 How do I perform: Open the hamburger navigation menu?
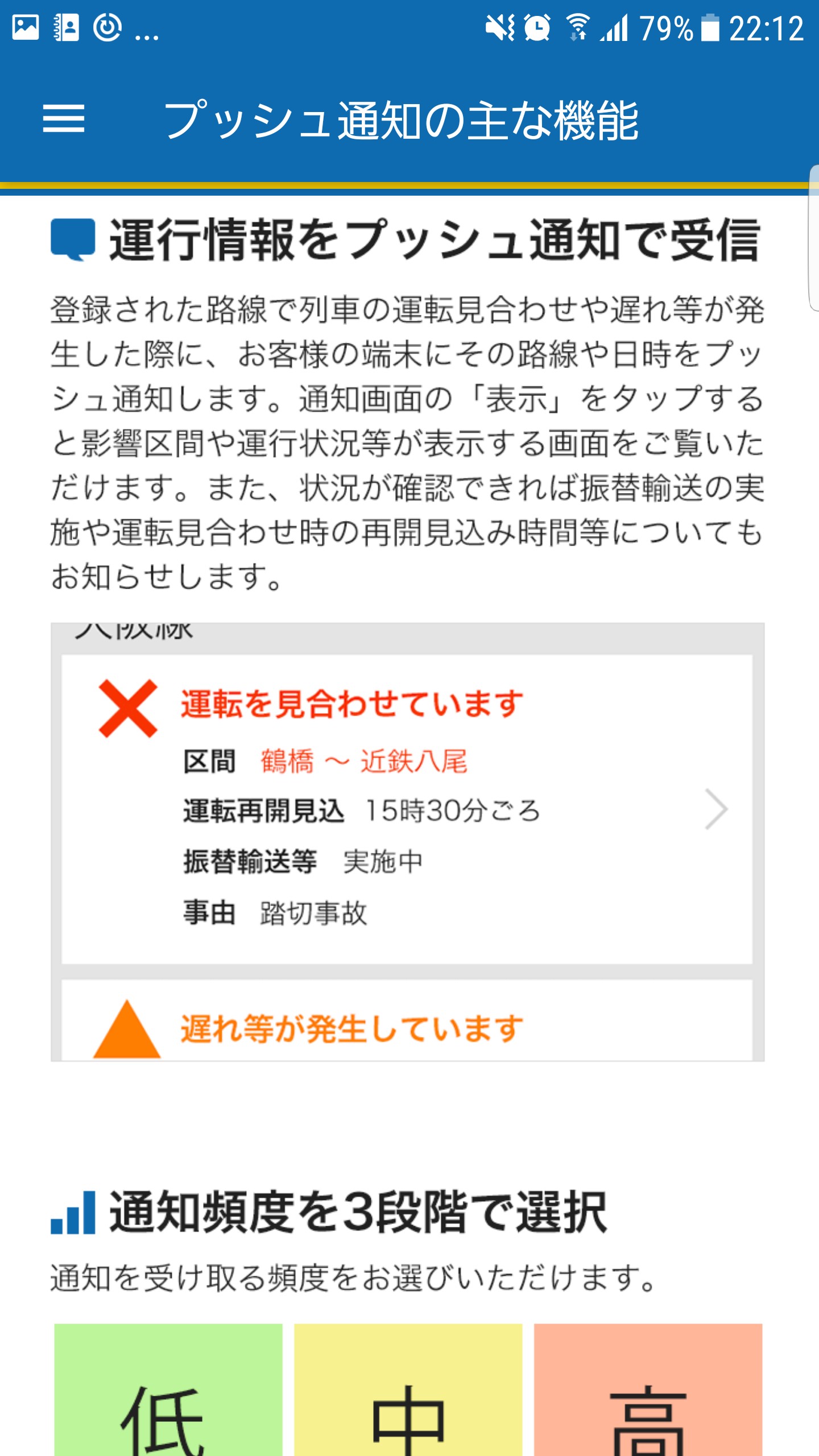[64, 119]
